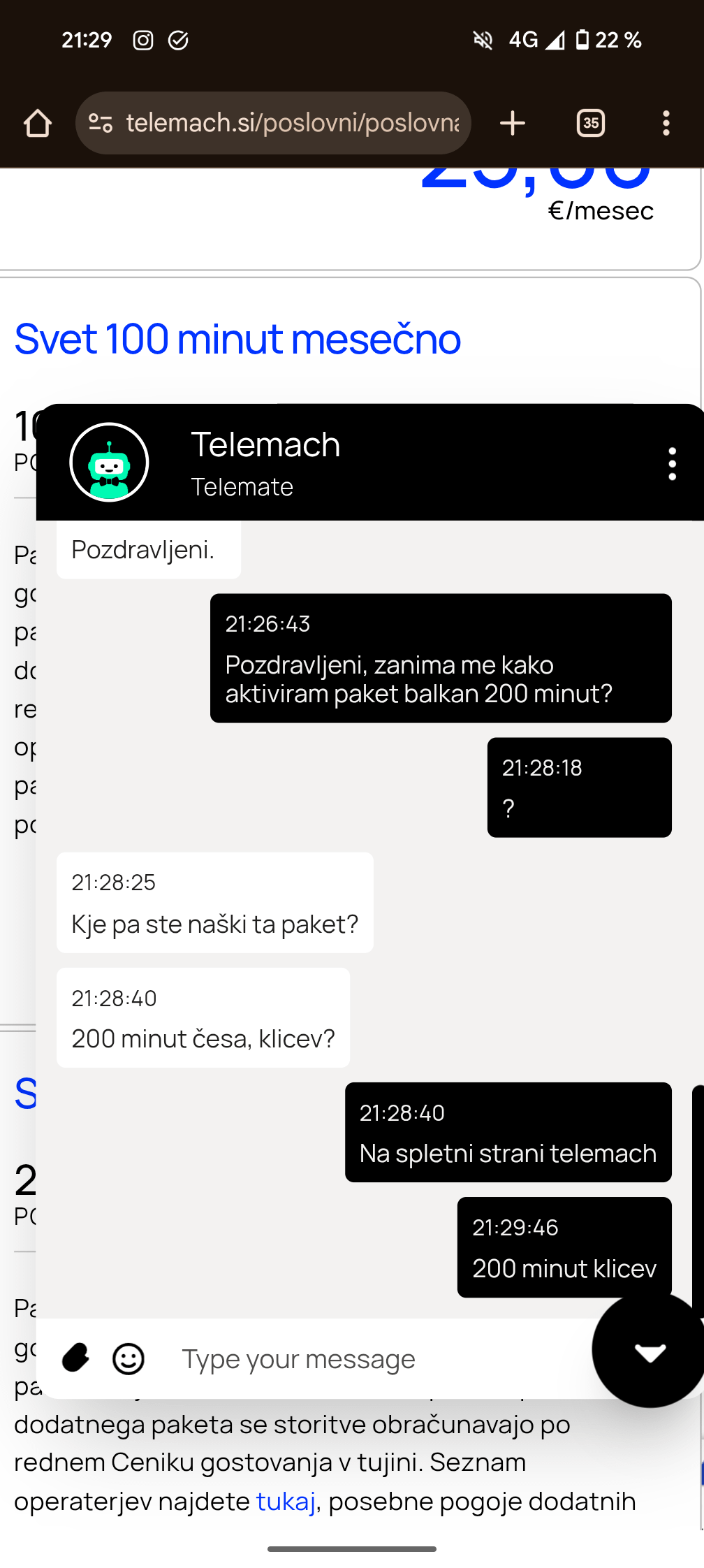This screenshot has width=704, height=1568.
Task: View the 35 open tabs
Action: point(591,123)
